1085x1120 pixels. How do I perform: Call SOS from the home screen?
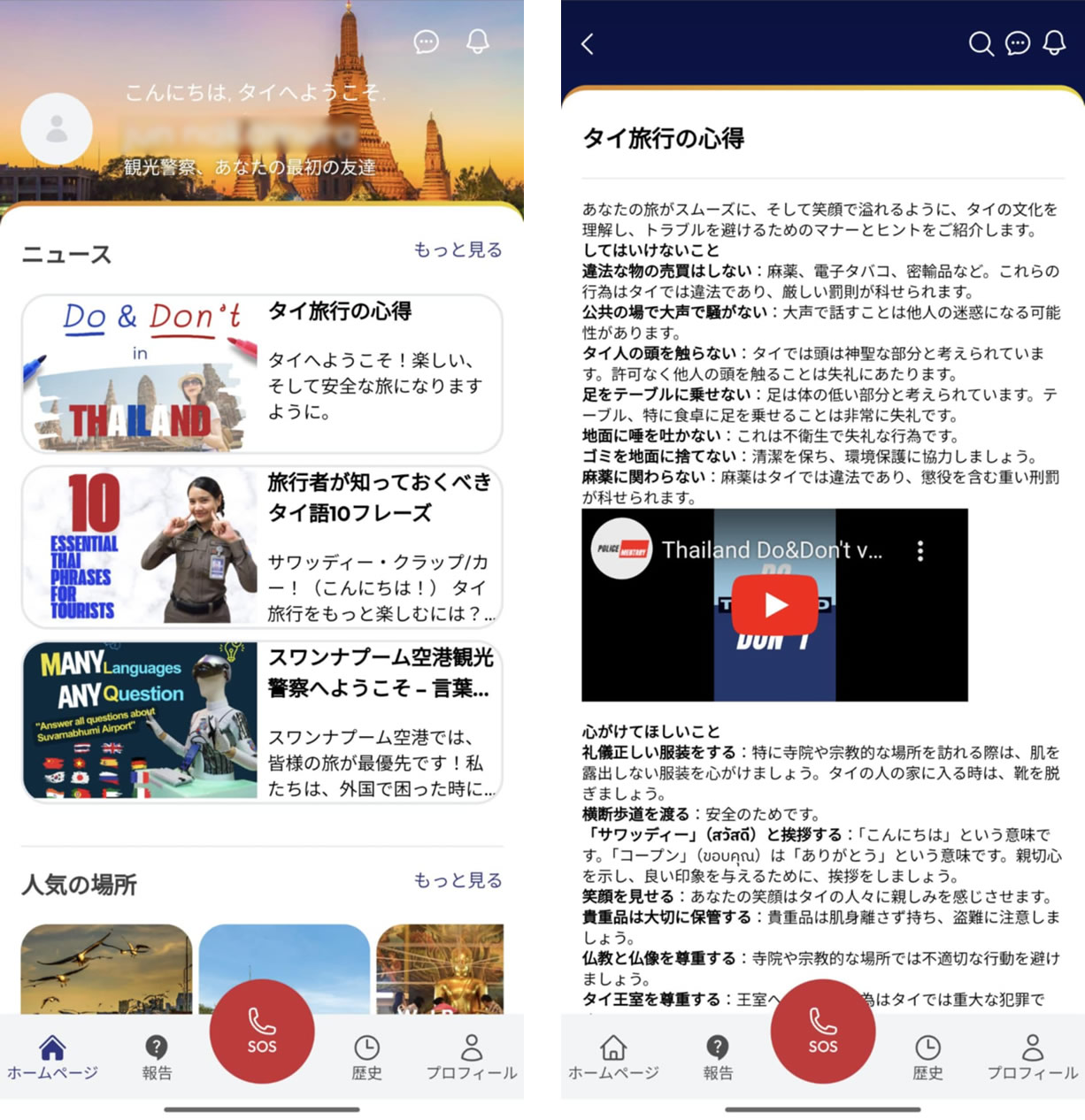click(x=262, y=1031)
